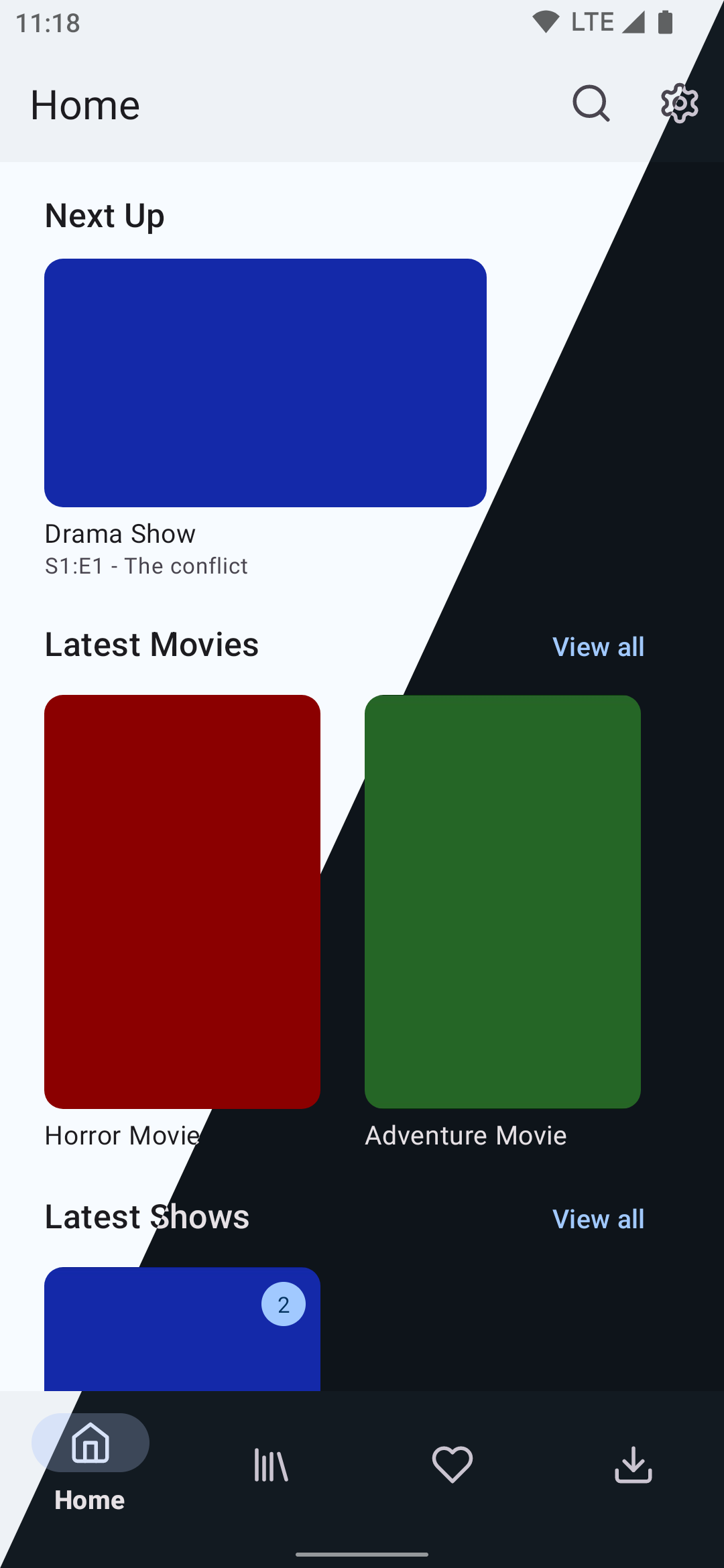Open search from the app bar
The image size is (724, 1568).
(591, 104)
